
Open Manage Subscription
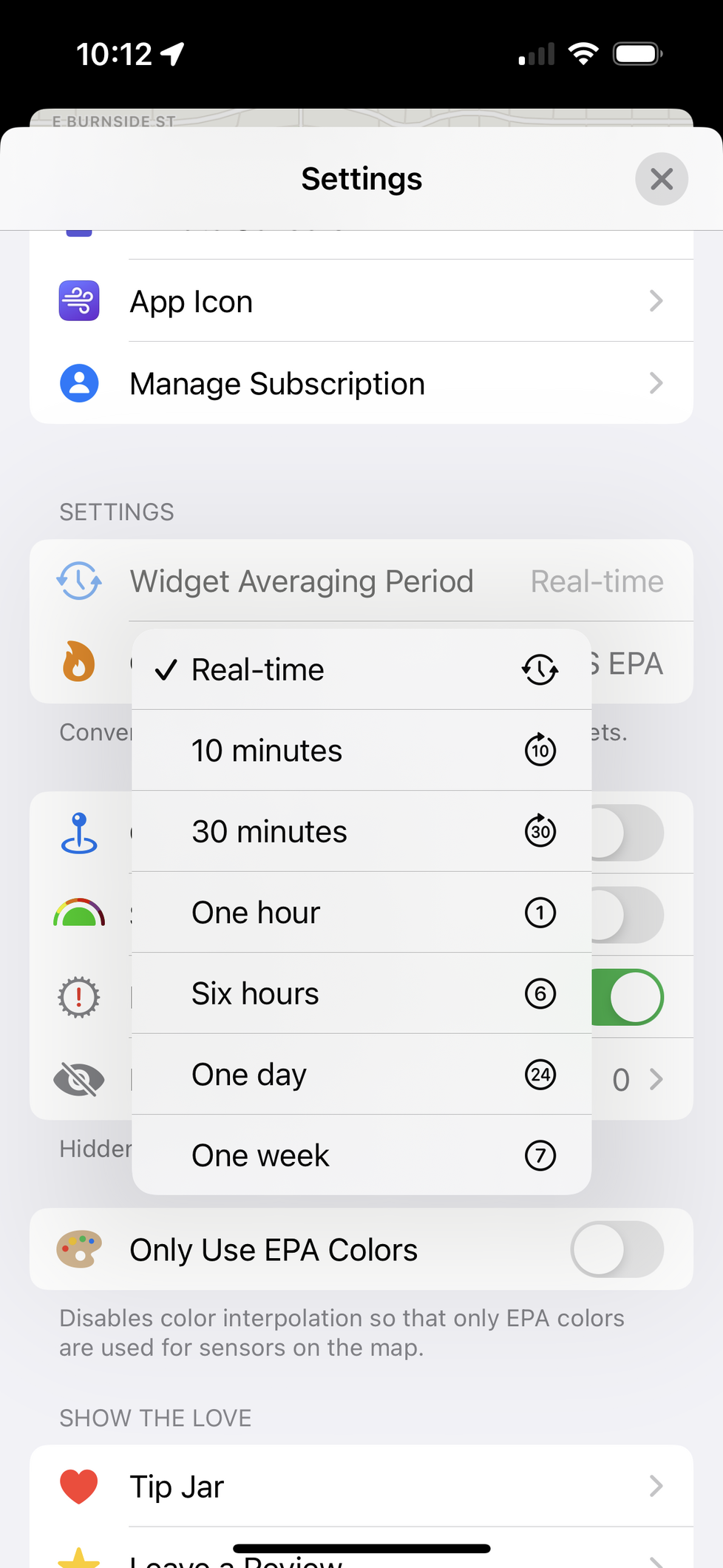(x=361, y=383)
